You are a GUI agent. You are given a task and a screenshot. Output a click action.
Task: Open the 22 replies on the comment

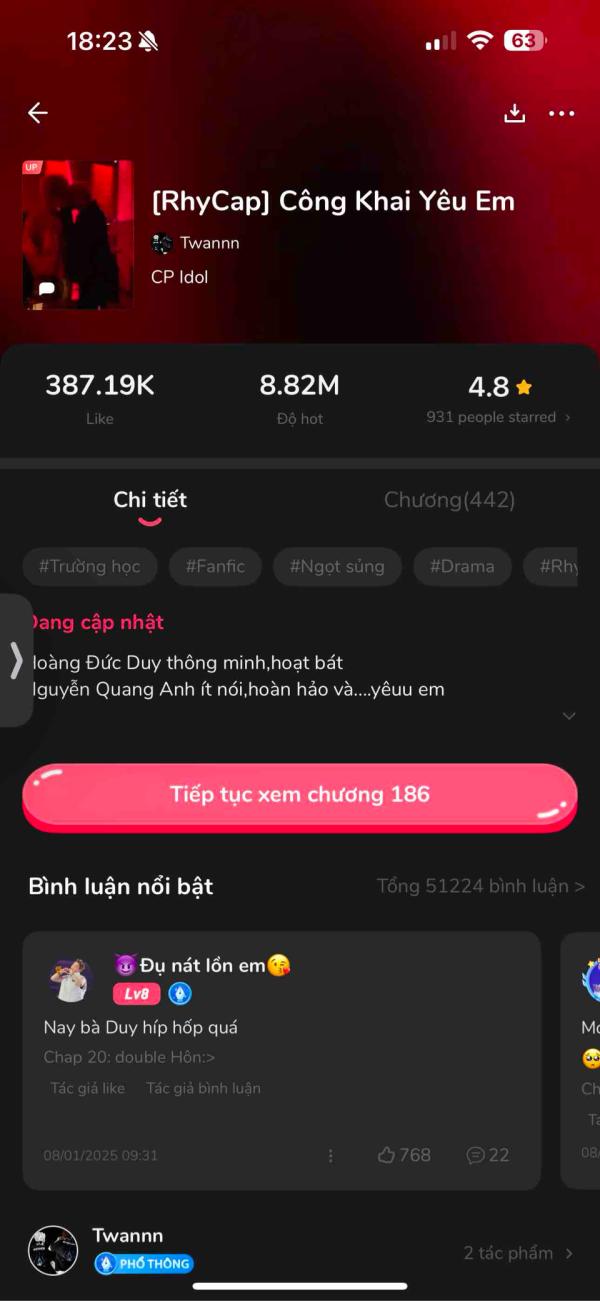(x=488, y=1155)
